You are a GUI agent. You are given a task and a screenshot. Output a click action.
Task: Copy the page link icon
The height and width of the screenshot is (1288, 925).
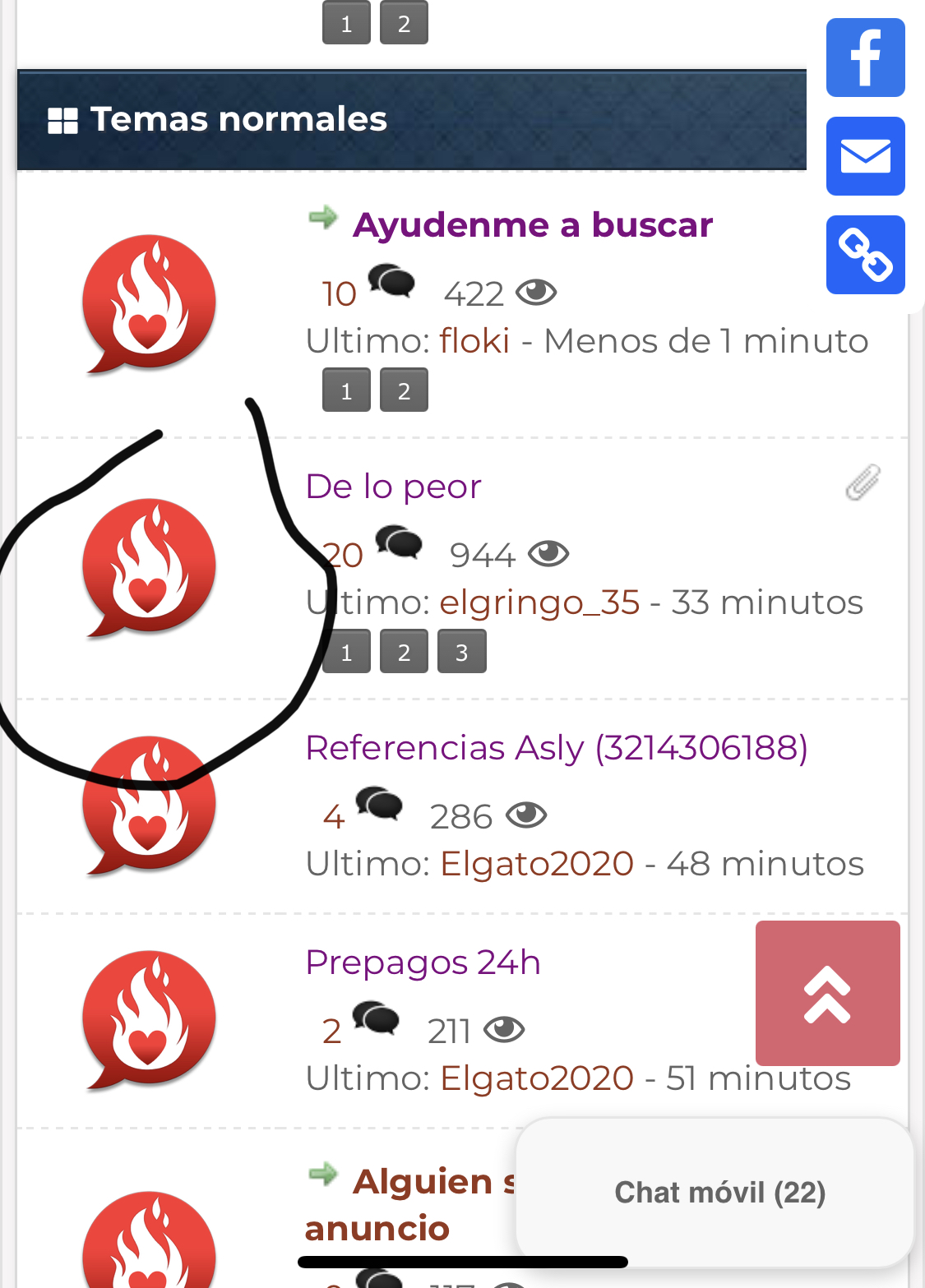click(865, 255)
